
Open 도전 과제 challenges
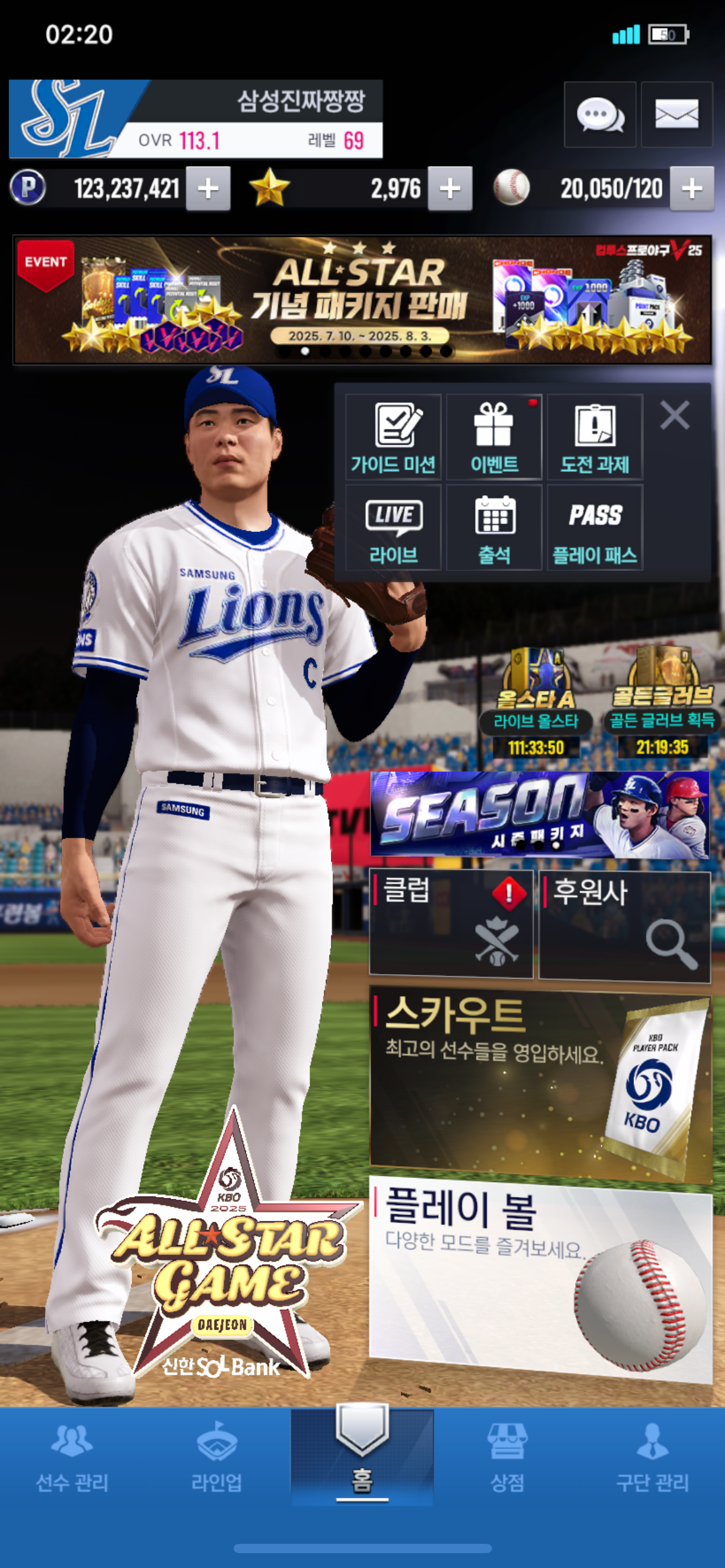[x=594, y=437]
